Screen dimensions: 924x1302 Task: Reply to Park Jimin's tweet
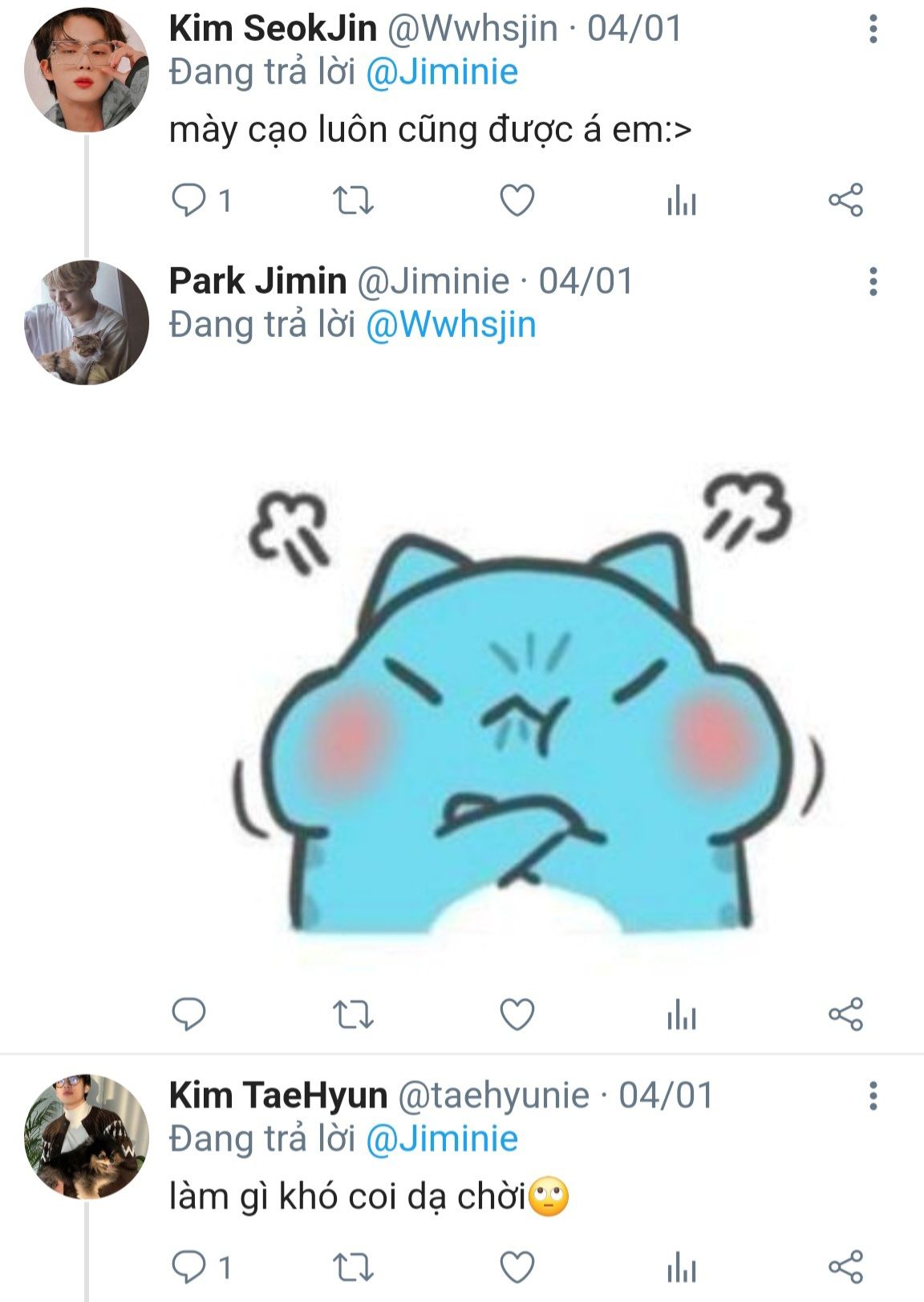click(x=189, y=1014)
